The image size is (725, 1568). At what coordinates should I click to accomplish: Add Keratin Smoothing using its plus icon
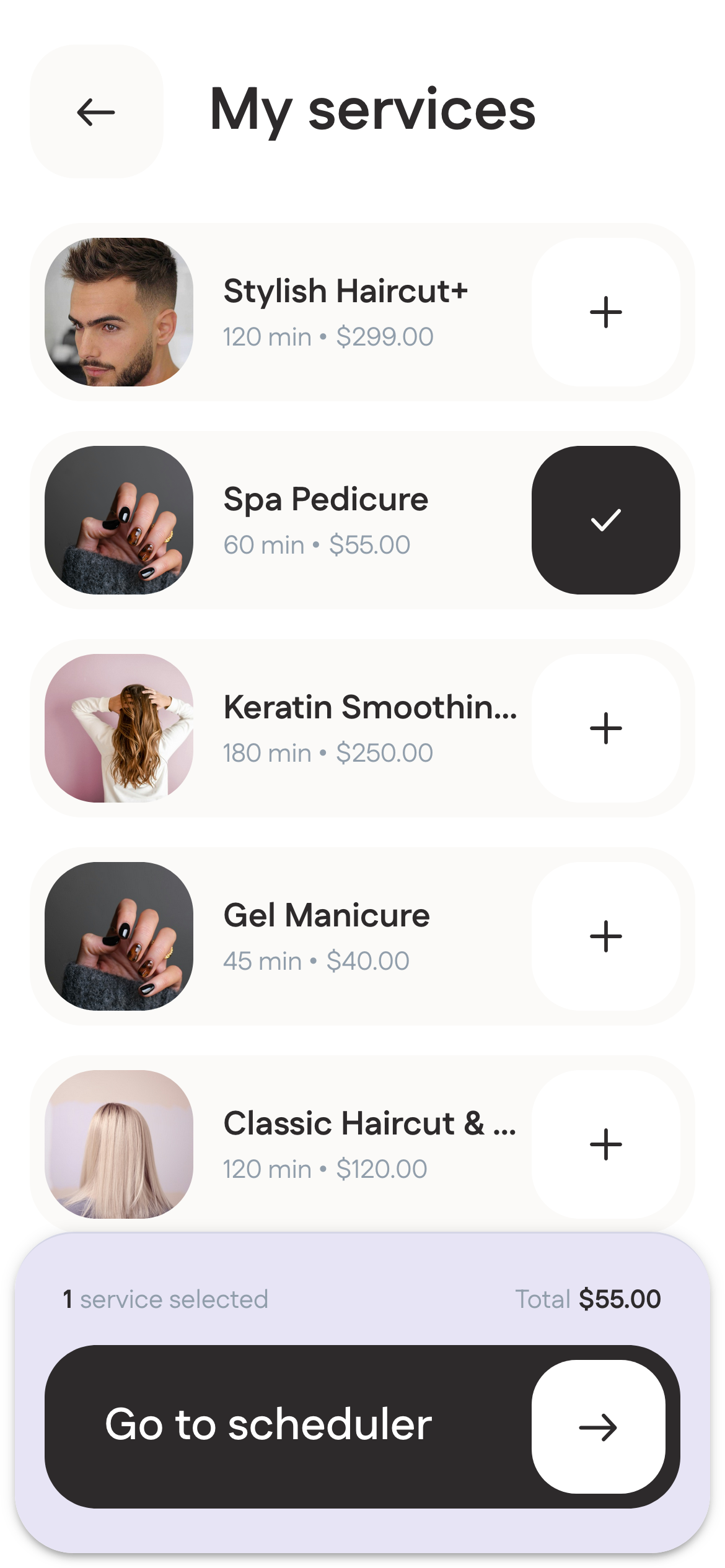coord(606,728)
